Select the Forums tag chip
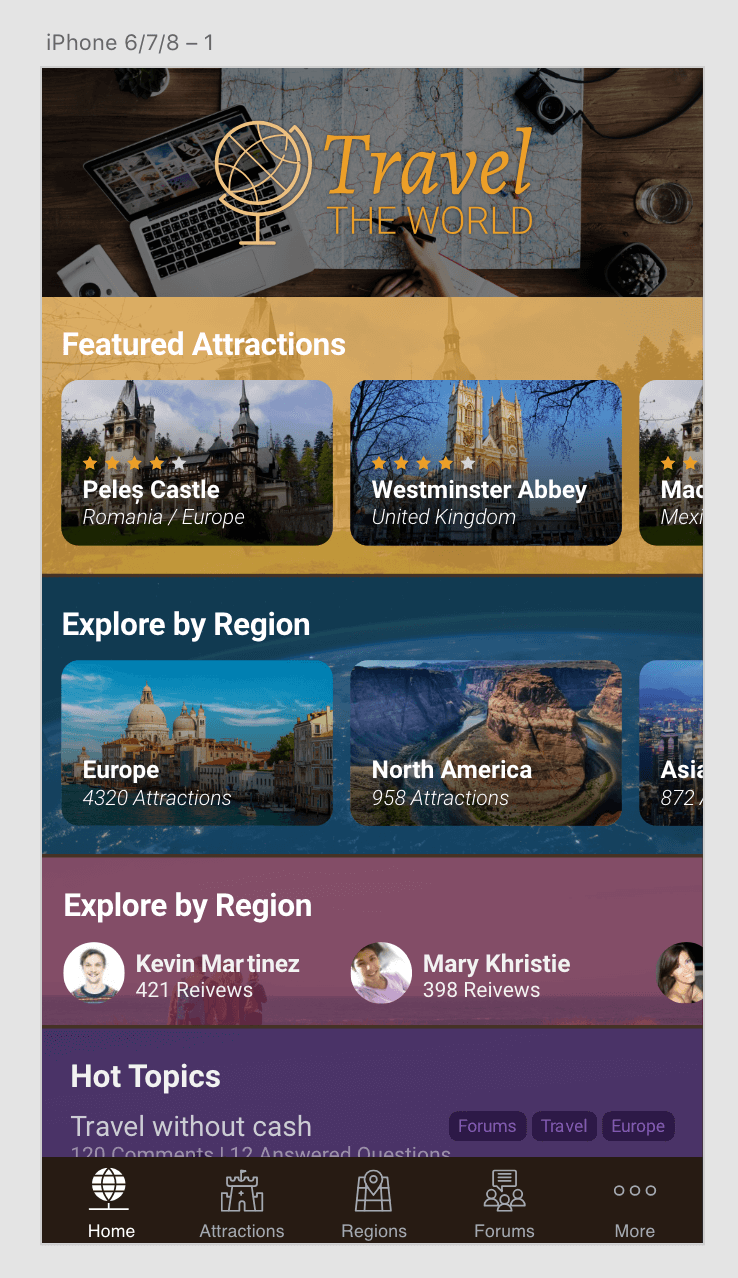 point(487,1126)
